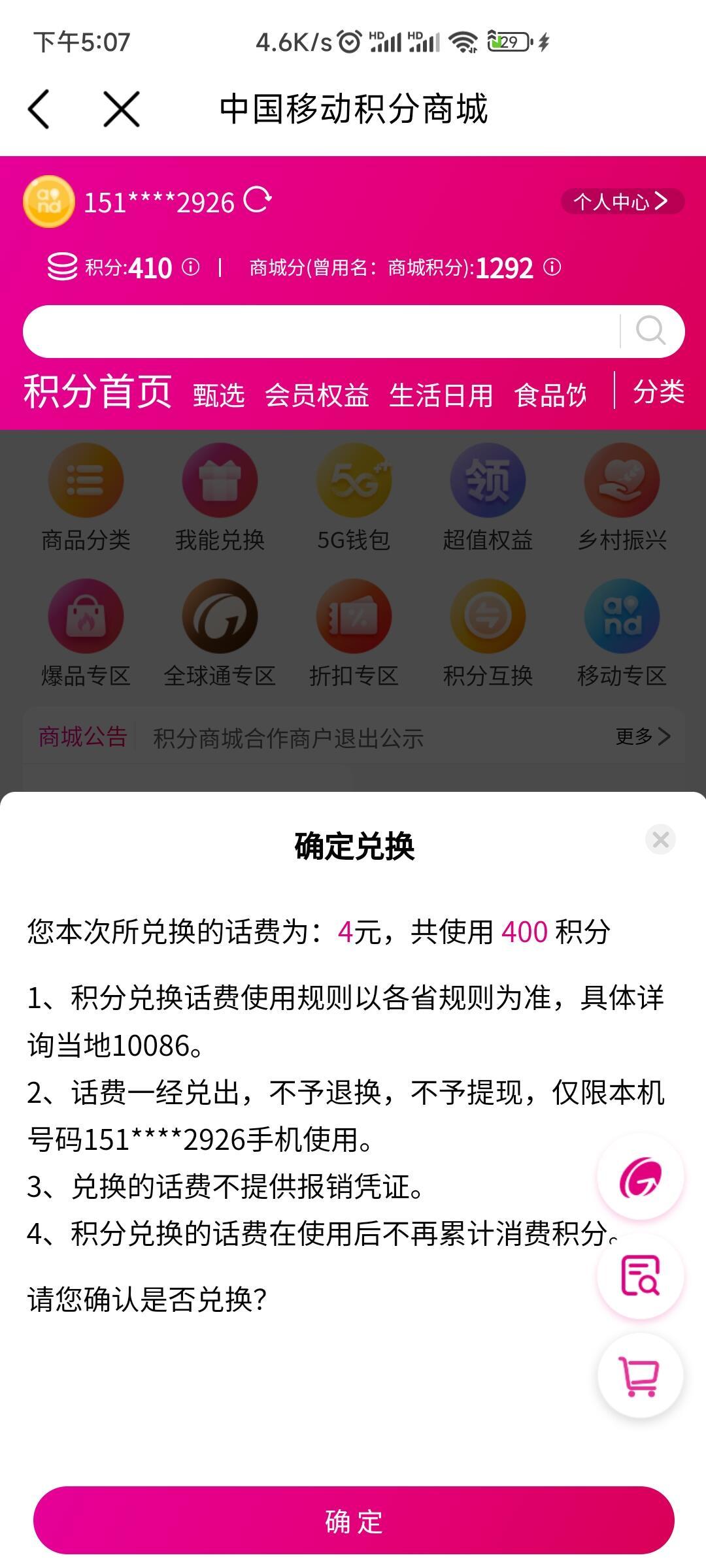706x1568 pixels.
Task: Open the 分类 category list
Action: pyautogui.click(x=658, y=392)
